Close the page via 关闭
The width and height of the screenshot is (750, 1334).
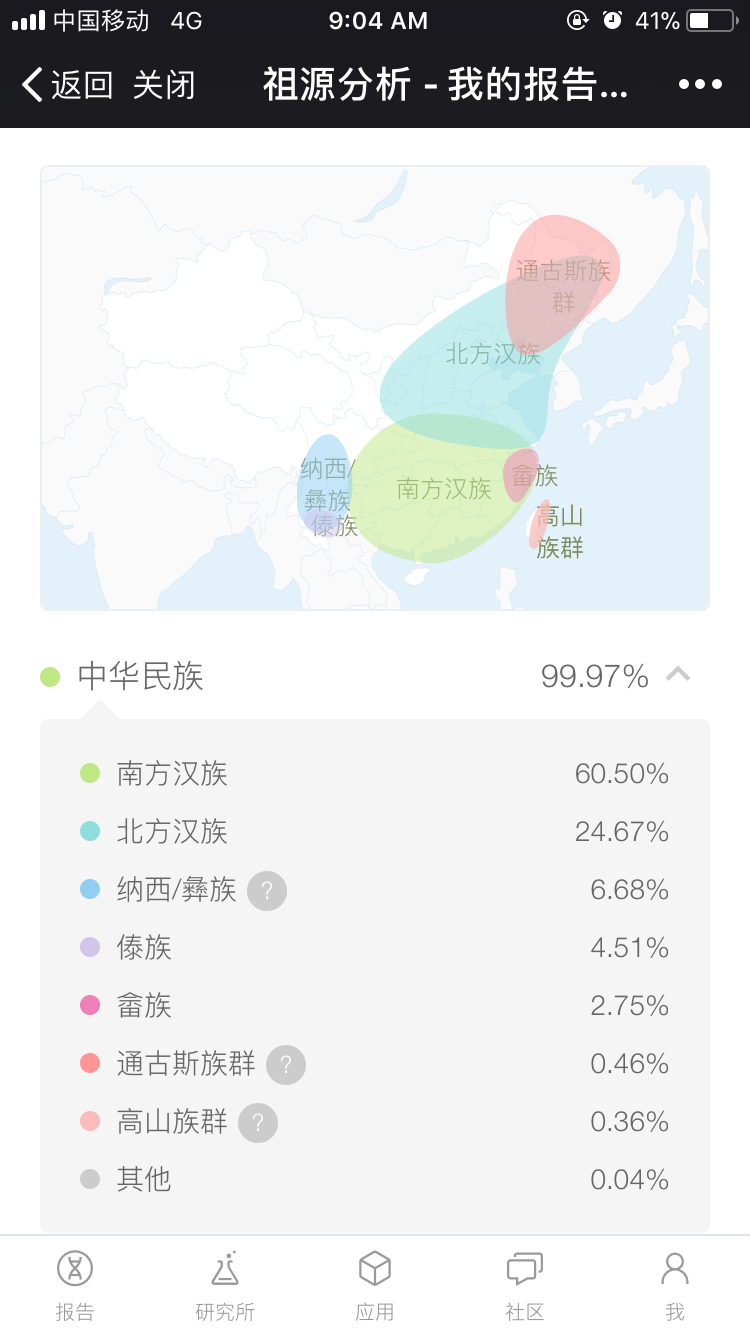click(164, 85)
